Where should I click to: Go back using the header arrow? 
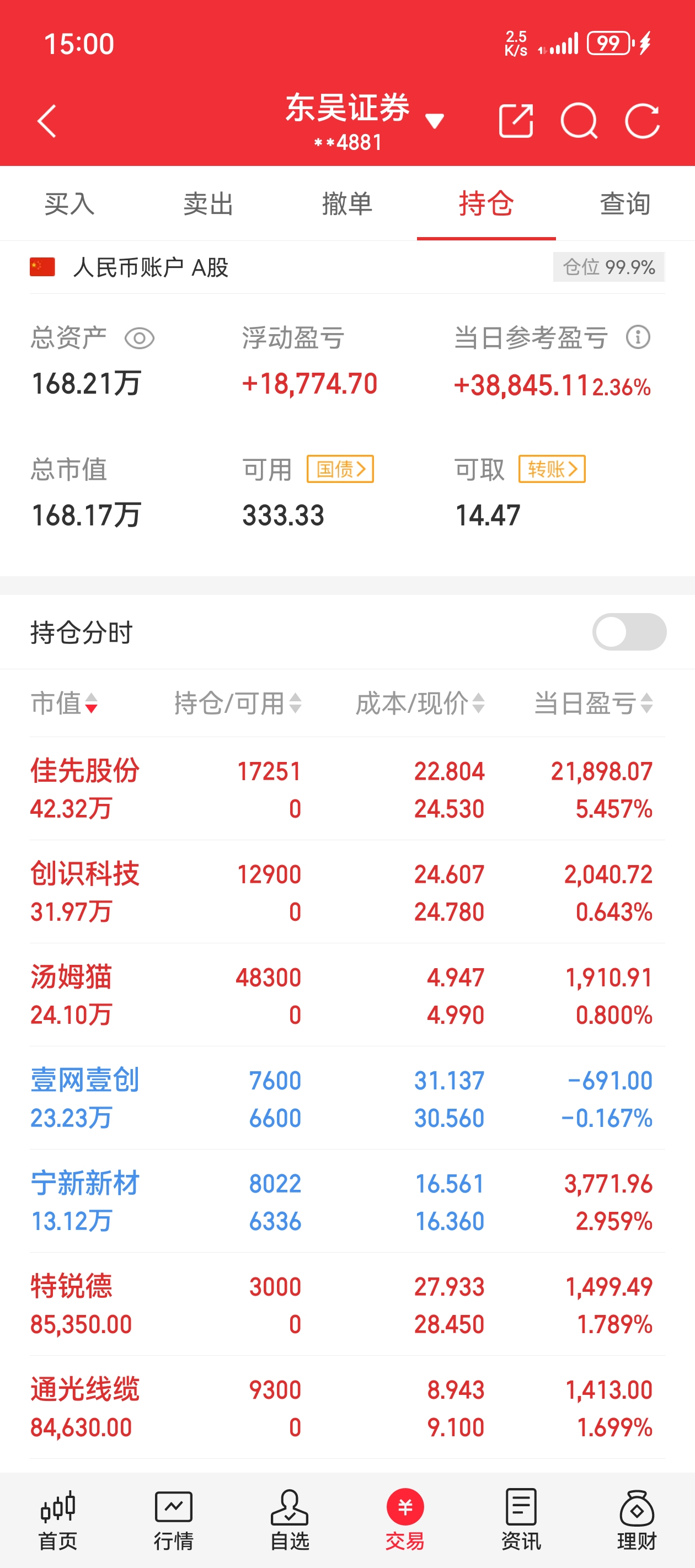click(47, 121)
